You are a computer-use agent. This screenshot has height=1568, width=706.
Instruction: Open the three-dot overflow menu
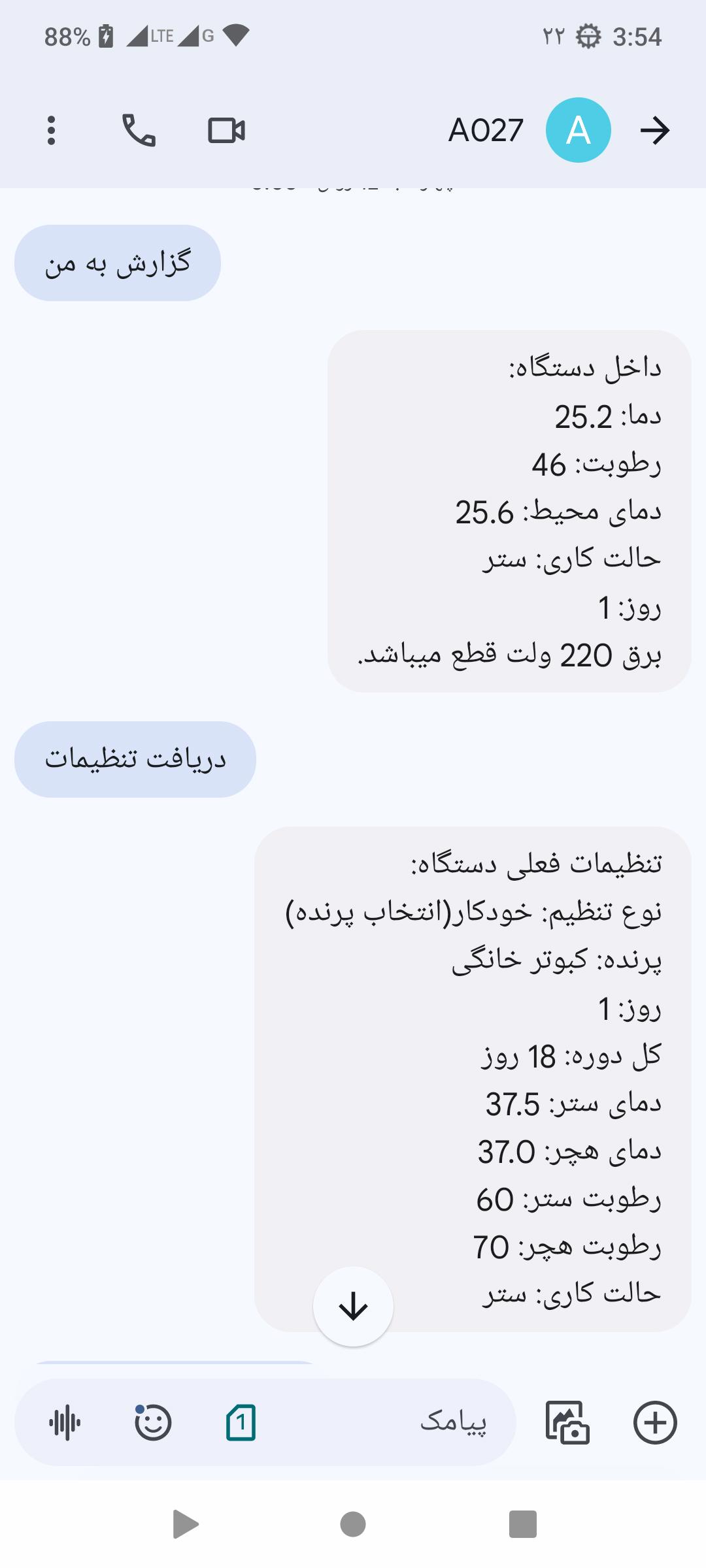(51, 130)
